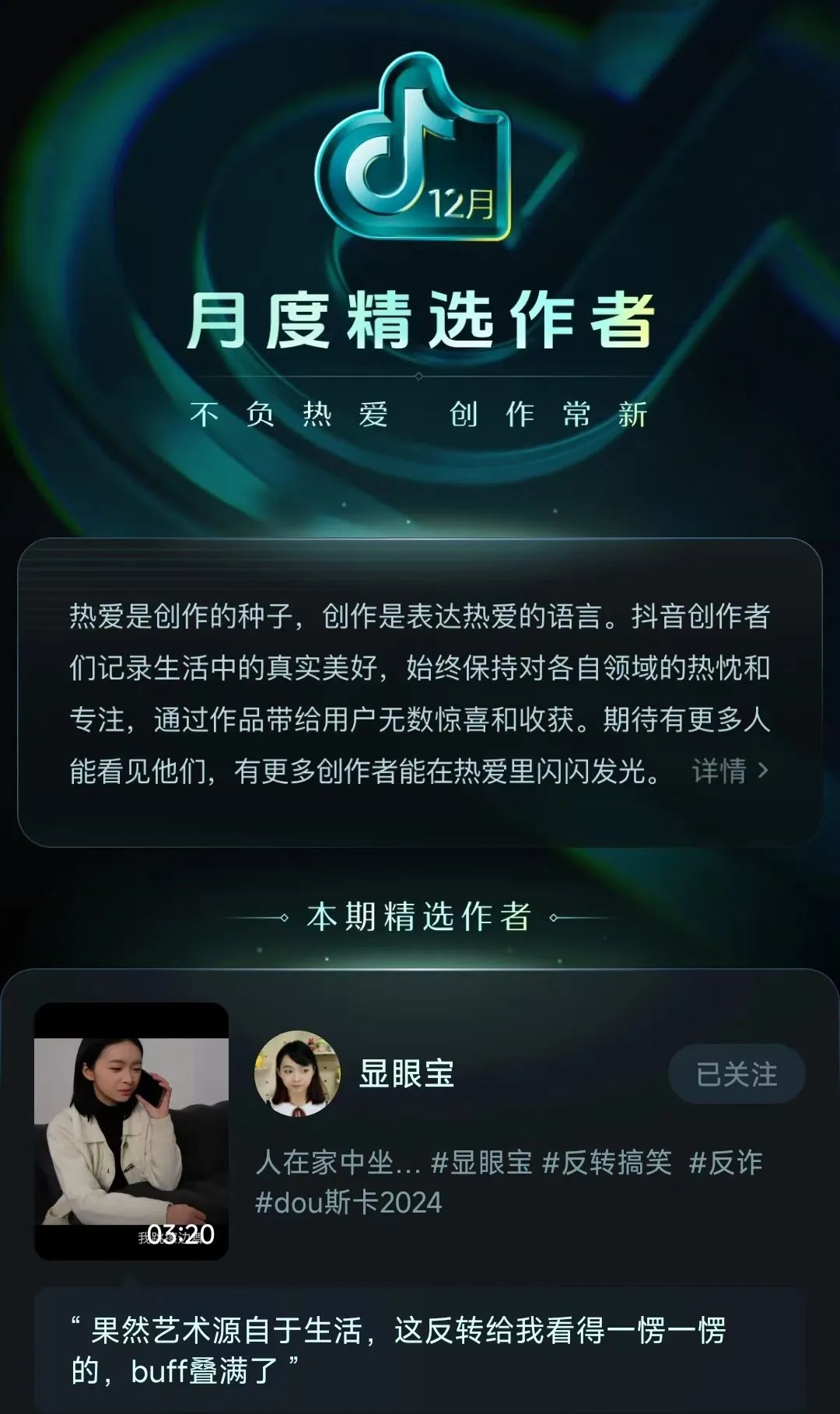
Task: Open the 详情 details link
Action: point(729,771)
